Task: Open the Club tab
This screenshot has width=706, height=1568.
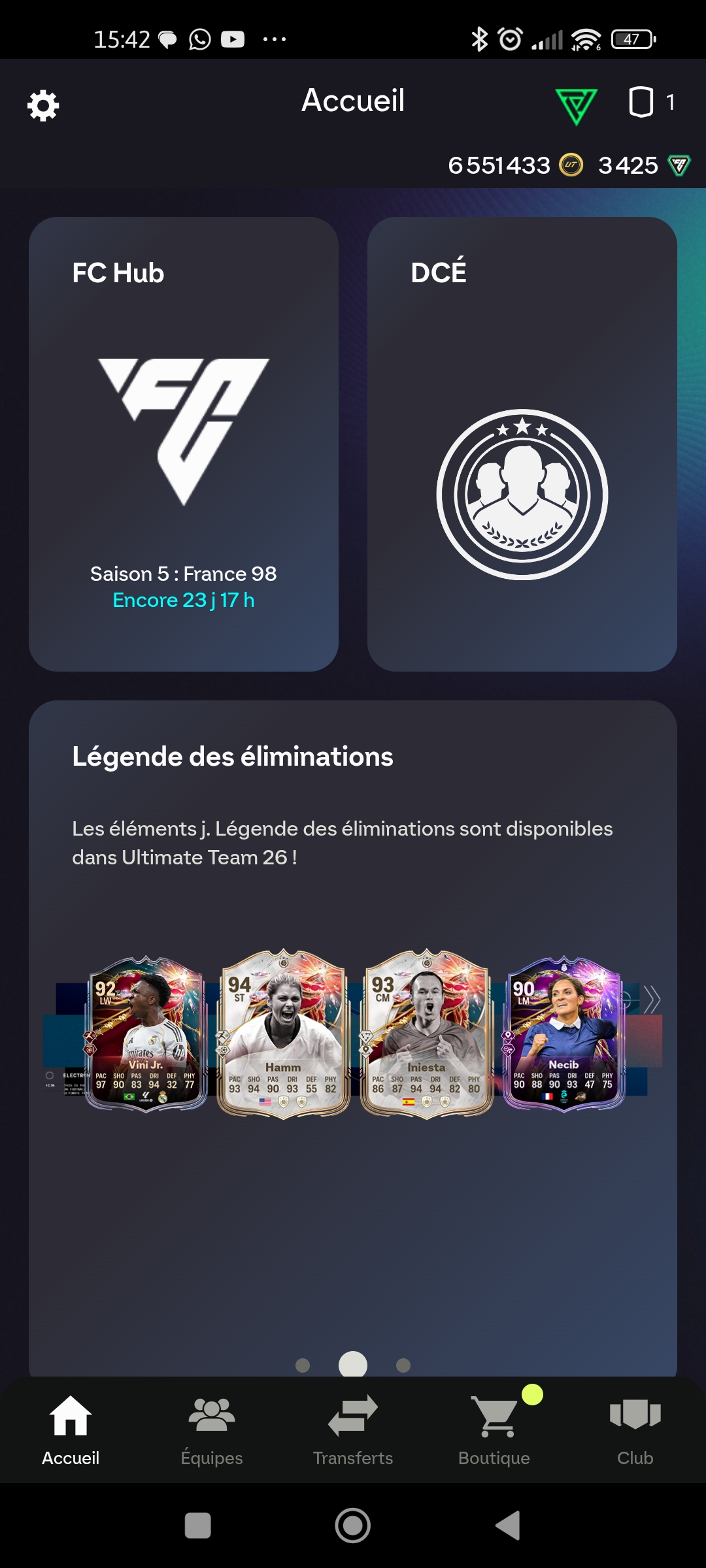Action: [635, 1429]
